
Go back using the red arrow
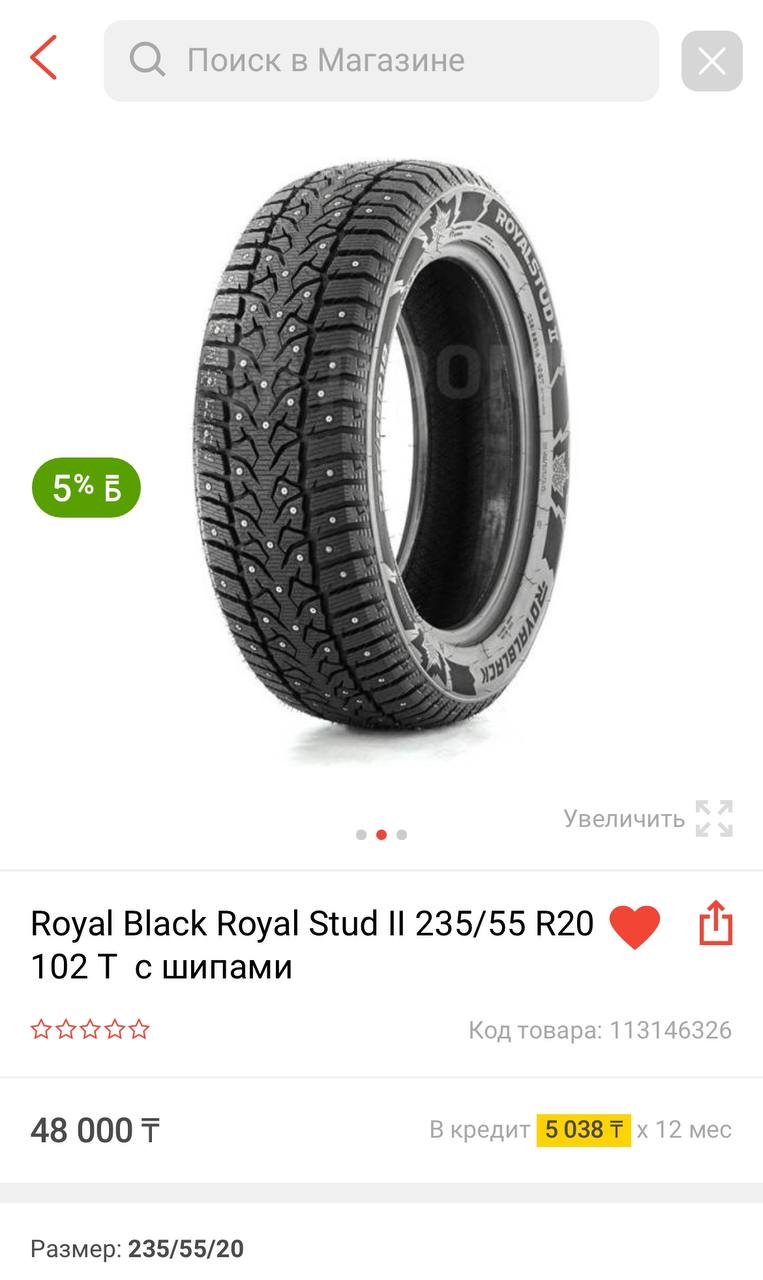pos(44,58)
